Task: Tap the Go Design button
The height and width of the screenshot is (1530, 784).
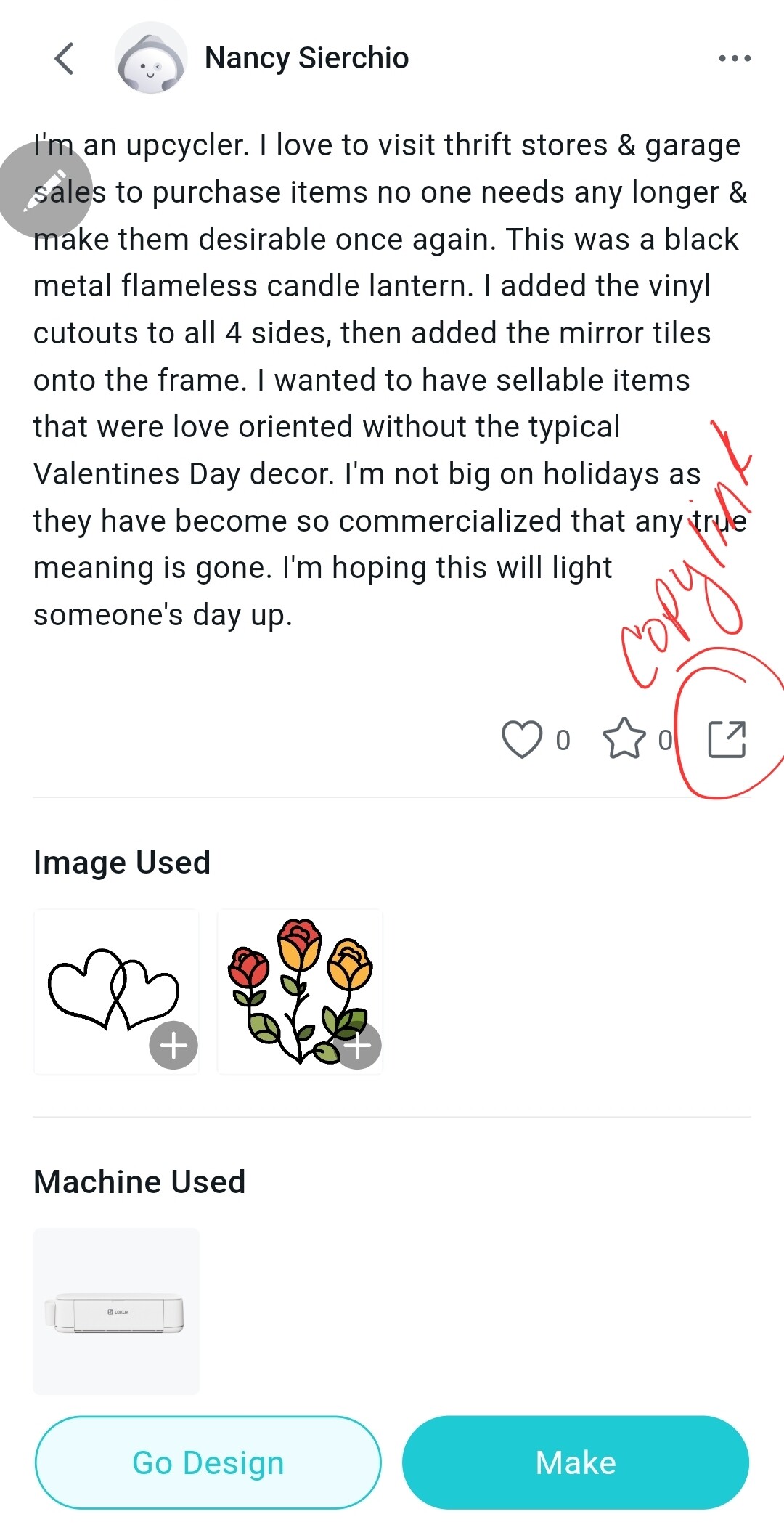Action: (208, 1462)
